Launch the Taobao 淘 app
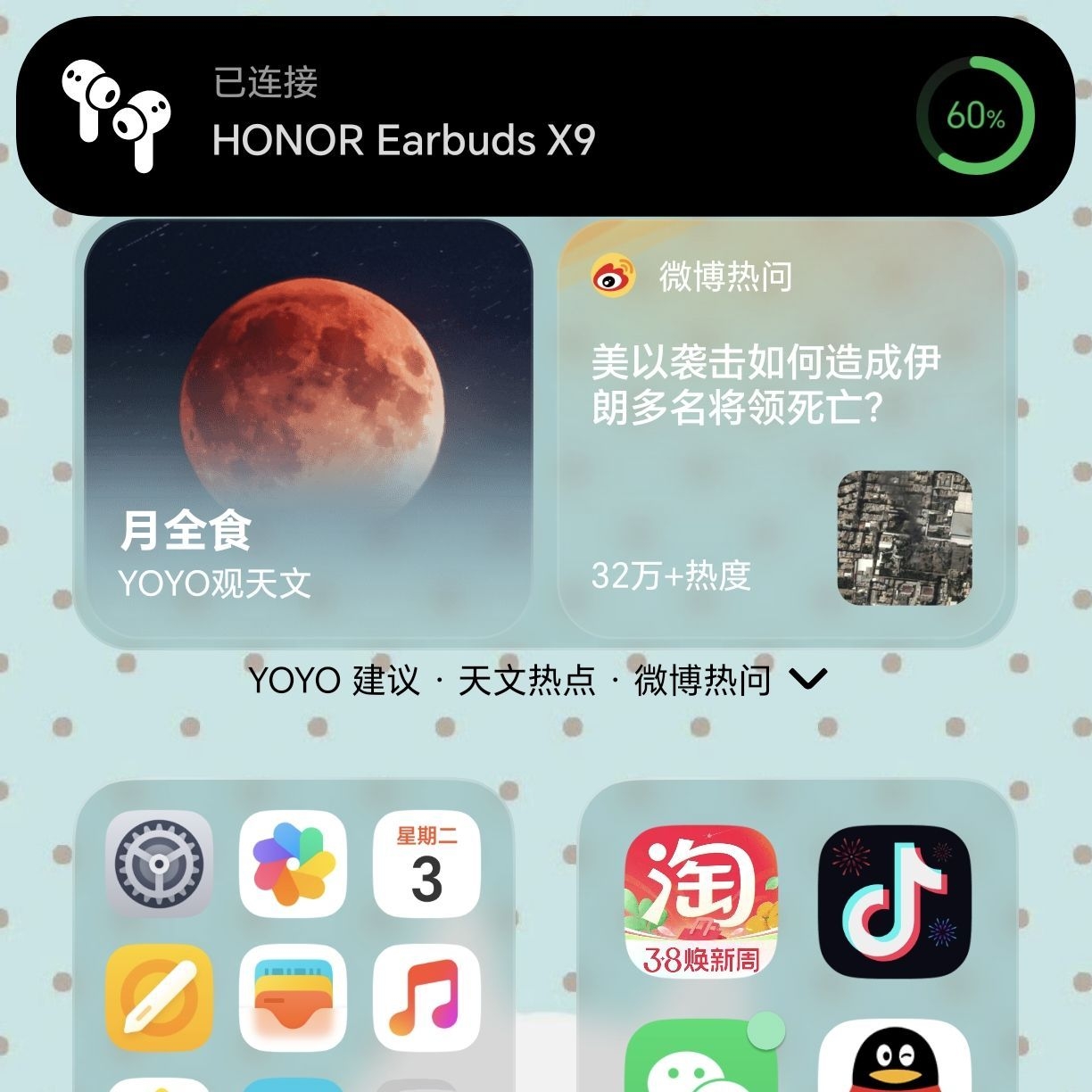This screenshot has height=1092, width=1092. [x=701, y=901]
